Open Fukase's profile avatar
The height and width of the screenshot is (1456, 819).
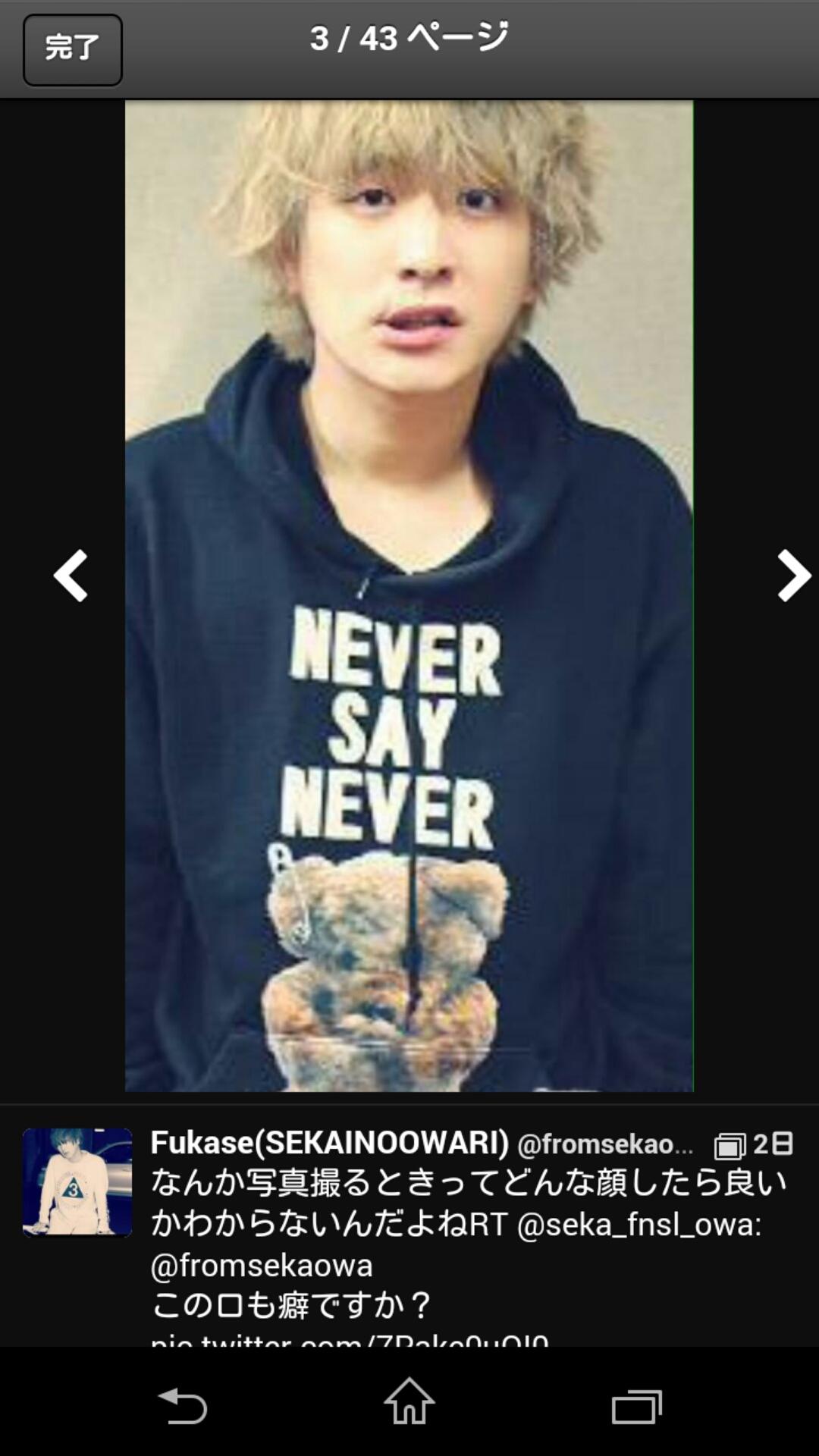pyautogui.click(x=77, y=1182)
